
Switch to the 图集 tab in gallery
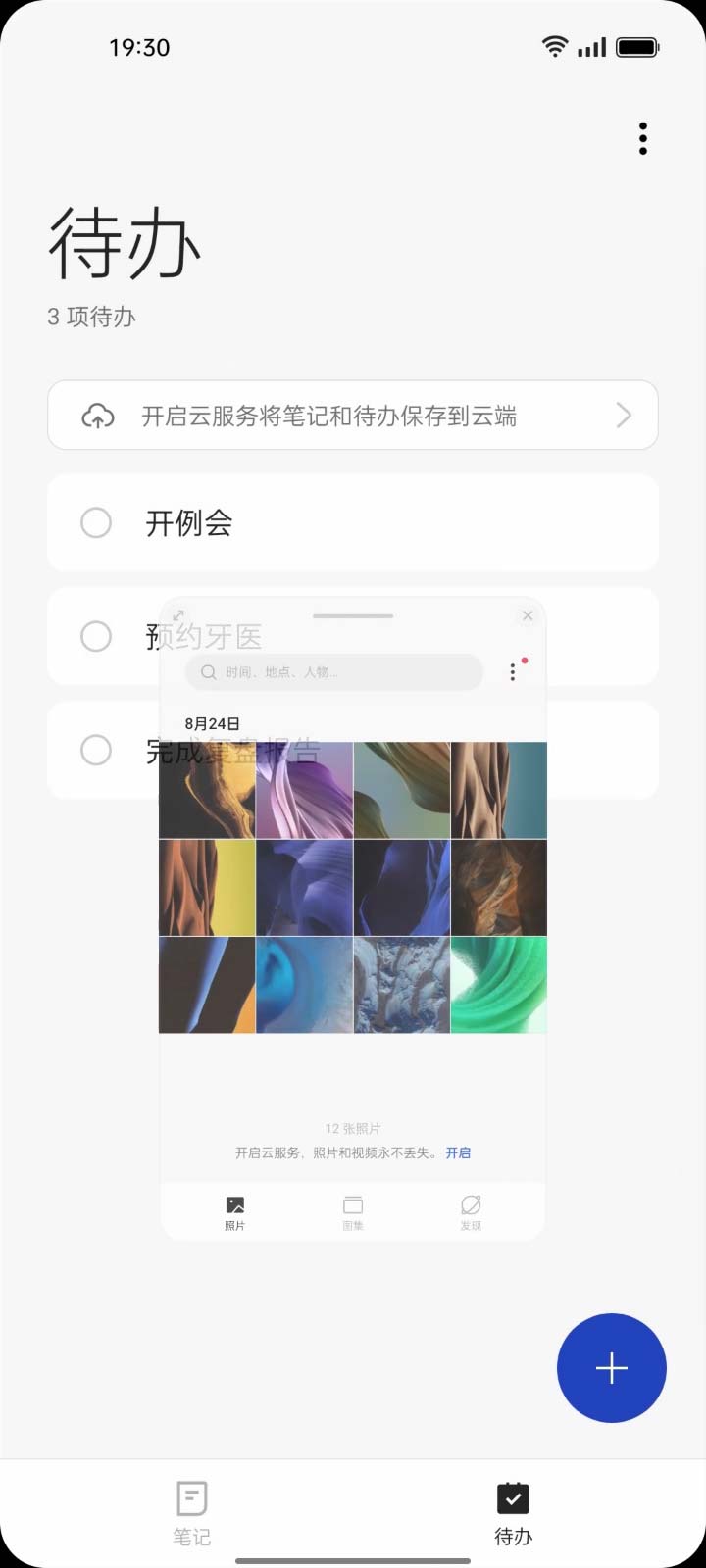click(x=353, y=1212)
